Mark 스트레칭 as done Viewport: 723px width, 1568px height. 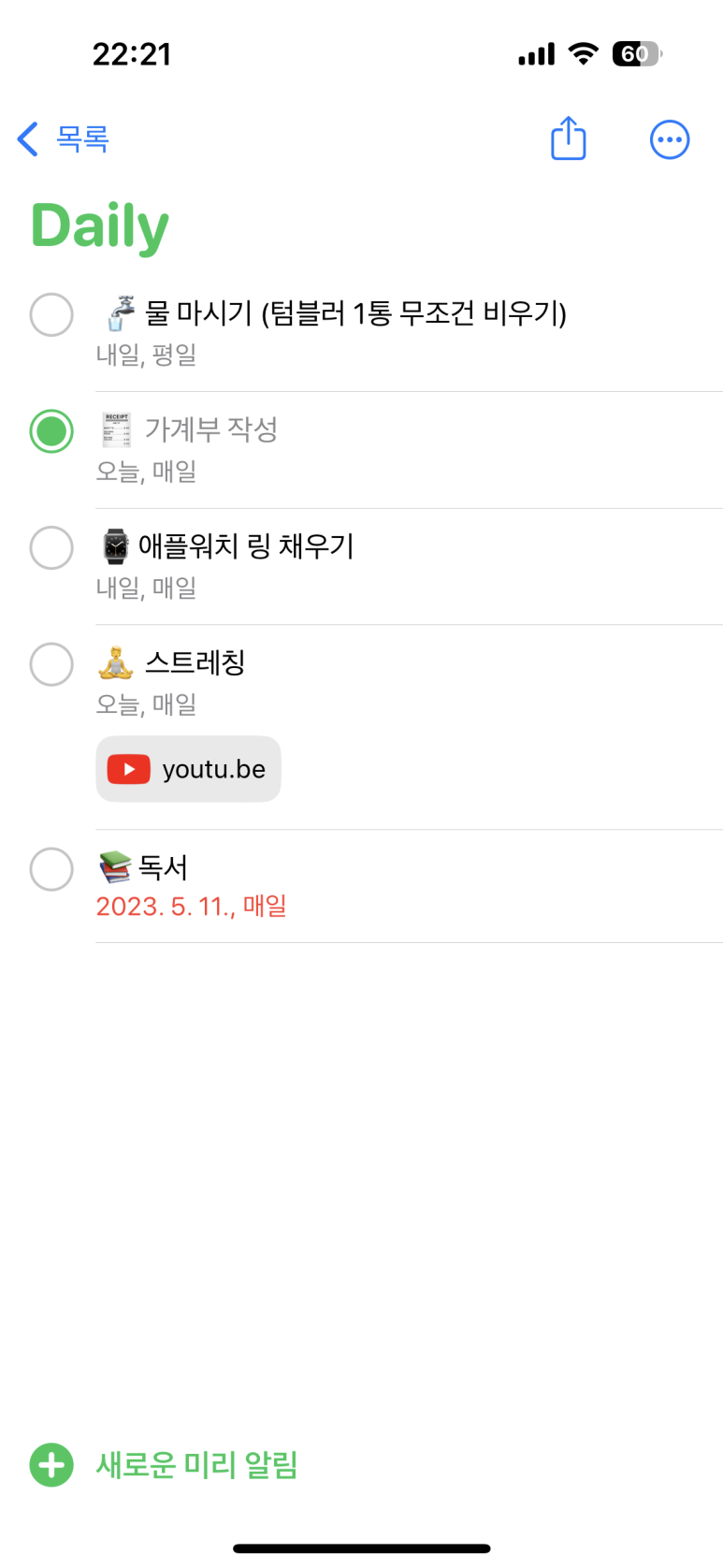[51, 664]
